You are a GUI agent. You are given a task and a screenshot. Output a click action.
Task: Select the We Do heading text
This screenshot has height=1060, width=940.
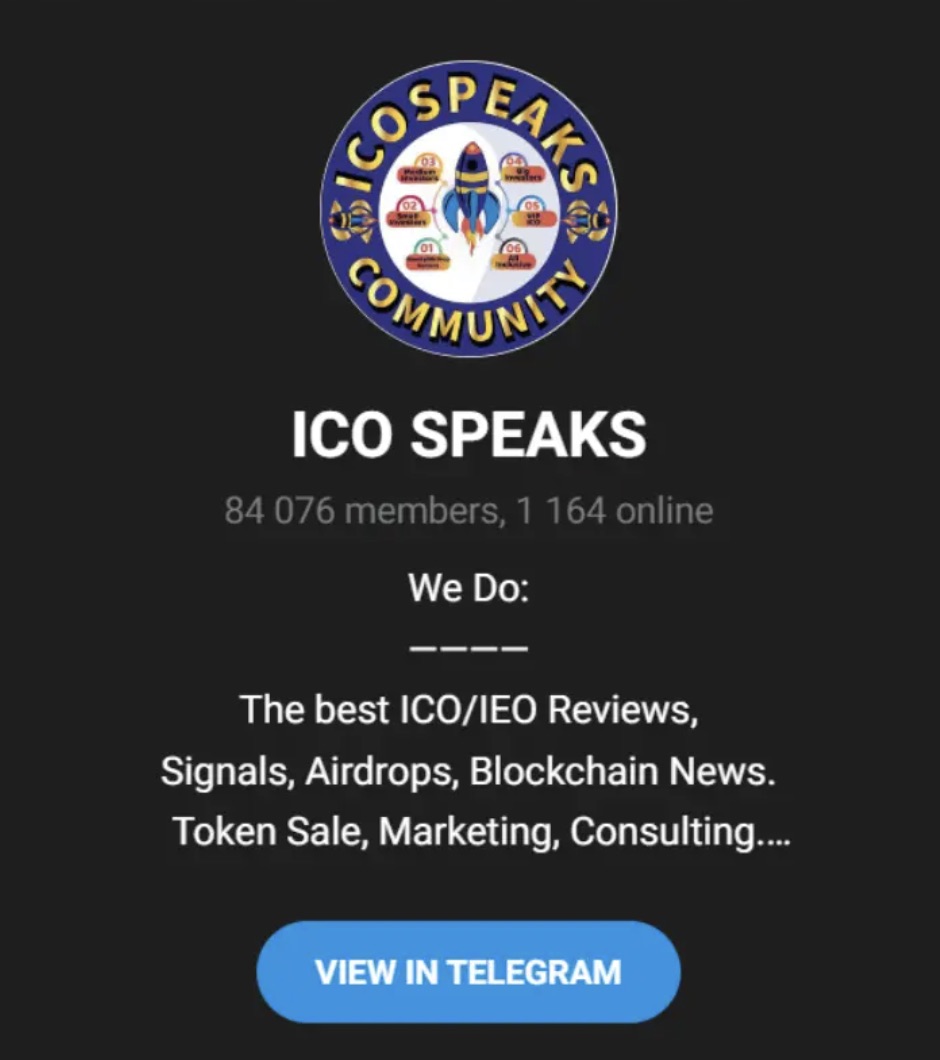pos(470,586)
